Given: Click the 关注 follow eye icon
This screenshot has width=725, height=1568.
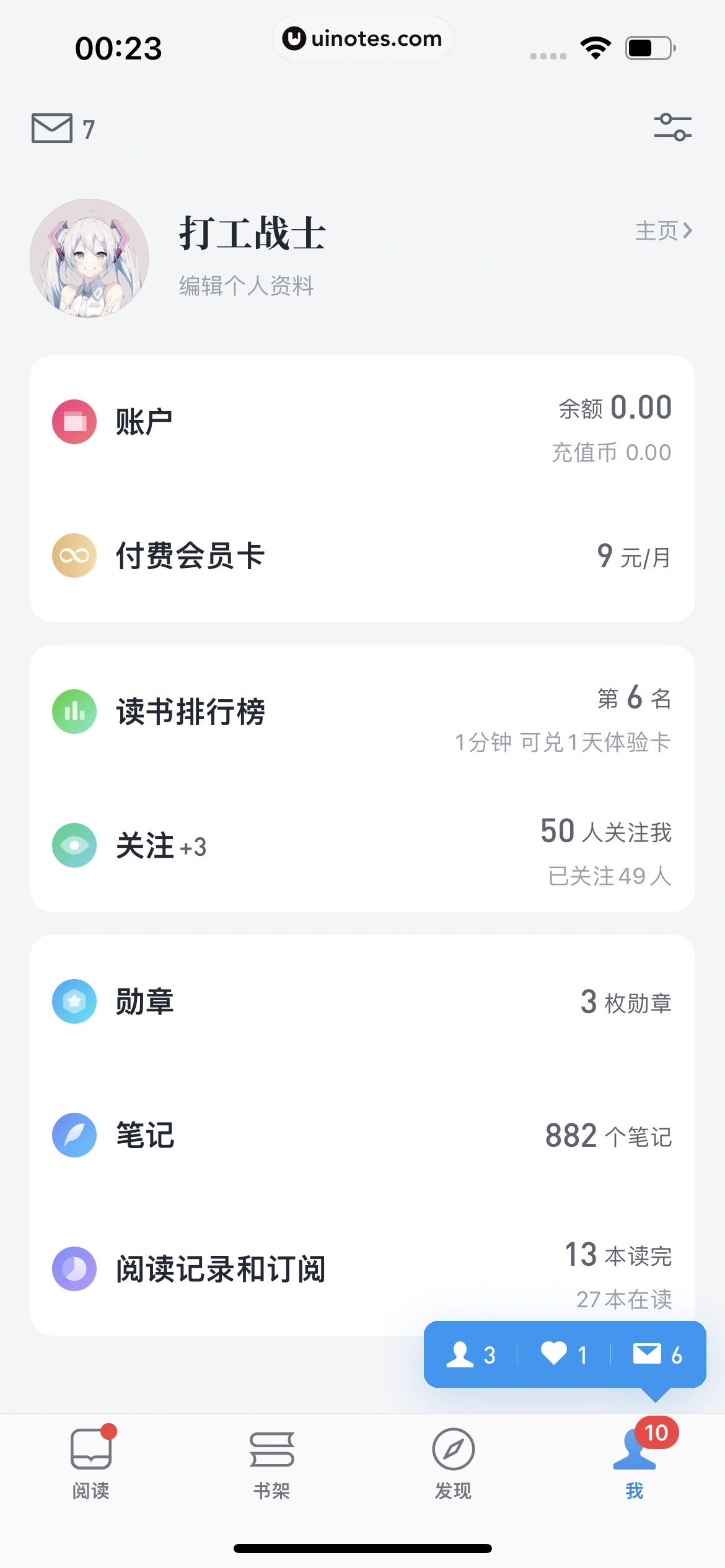Looking at the screenshot, I should pos(74,846).
